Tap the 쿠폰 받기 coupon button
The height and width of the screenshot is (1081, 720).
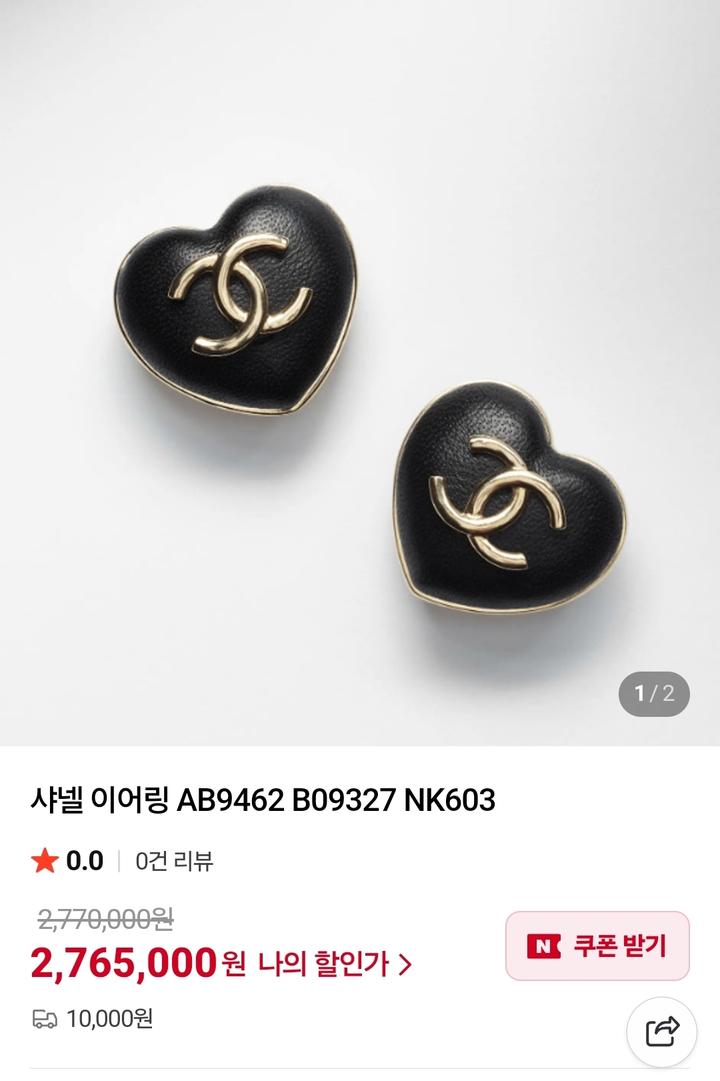tap(597, 945)
